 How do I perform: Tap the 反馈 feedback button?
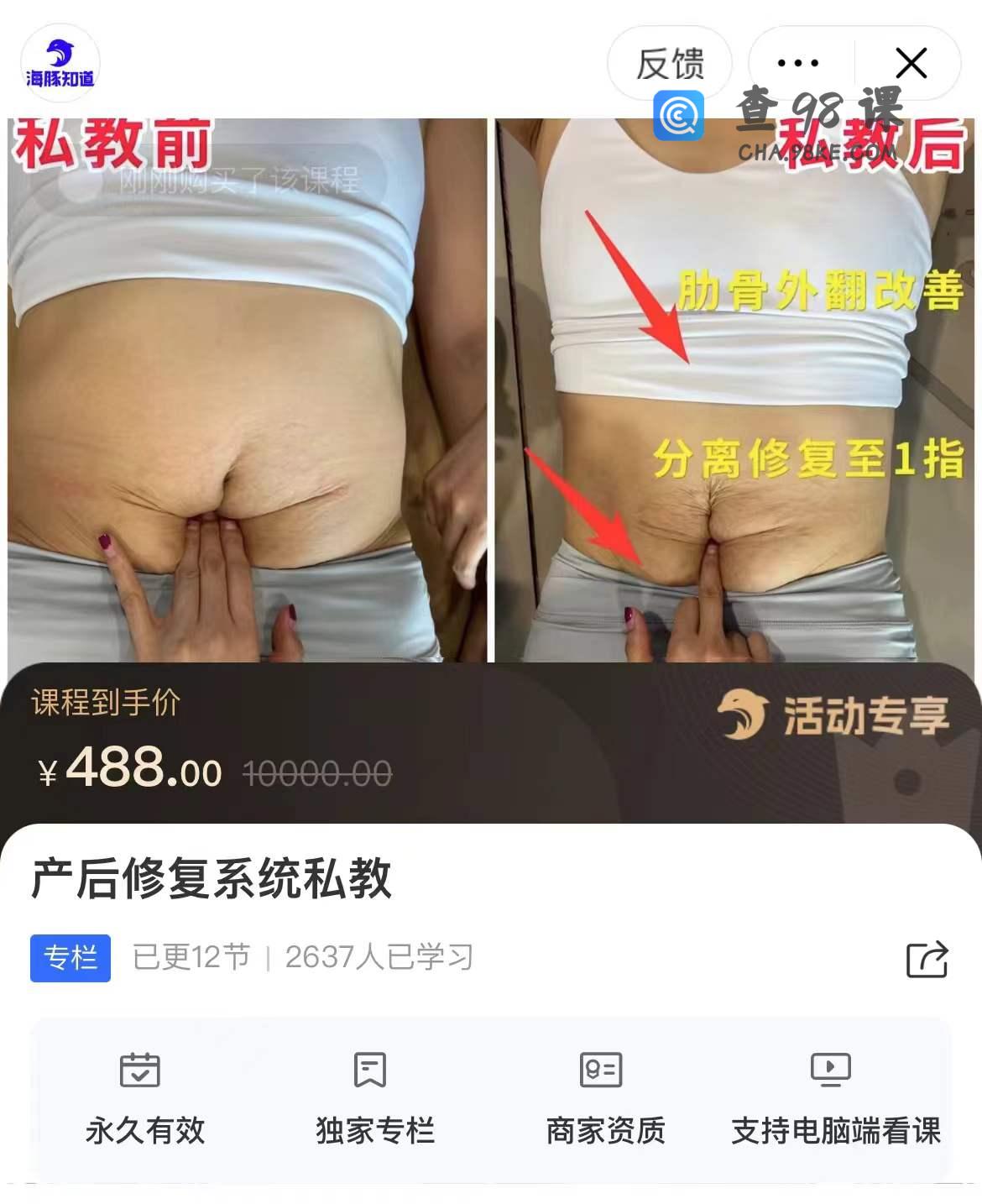[669, 64]
